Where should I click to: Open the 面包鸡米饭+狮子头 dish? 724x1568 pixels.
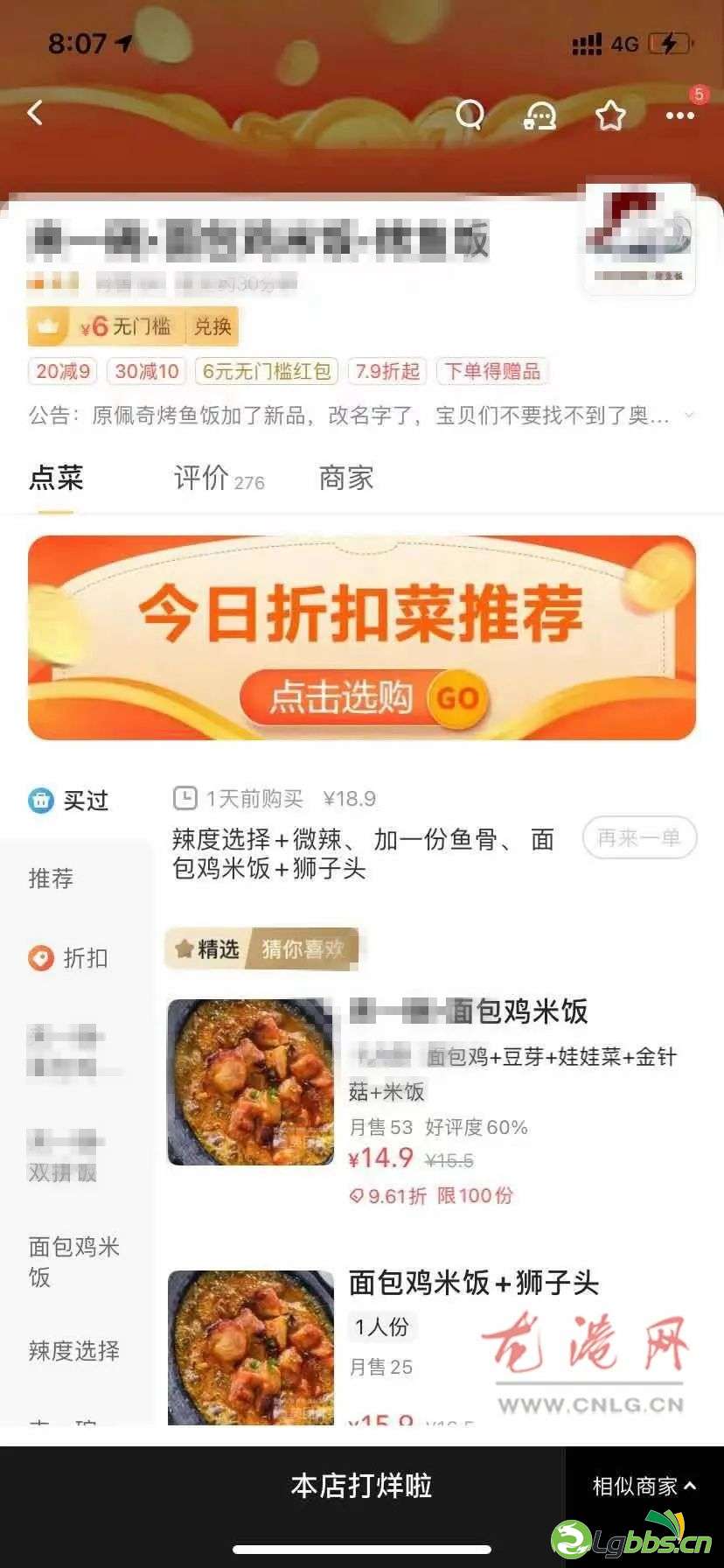473,1284
